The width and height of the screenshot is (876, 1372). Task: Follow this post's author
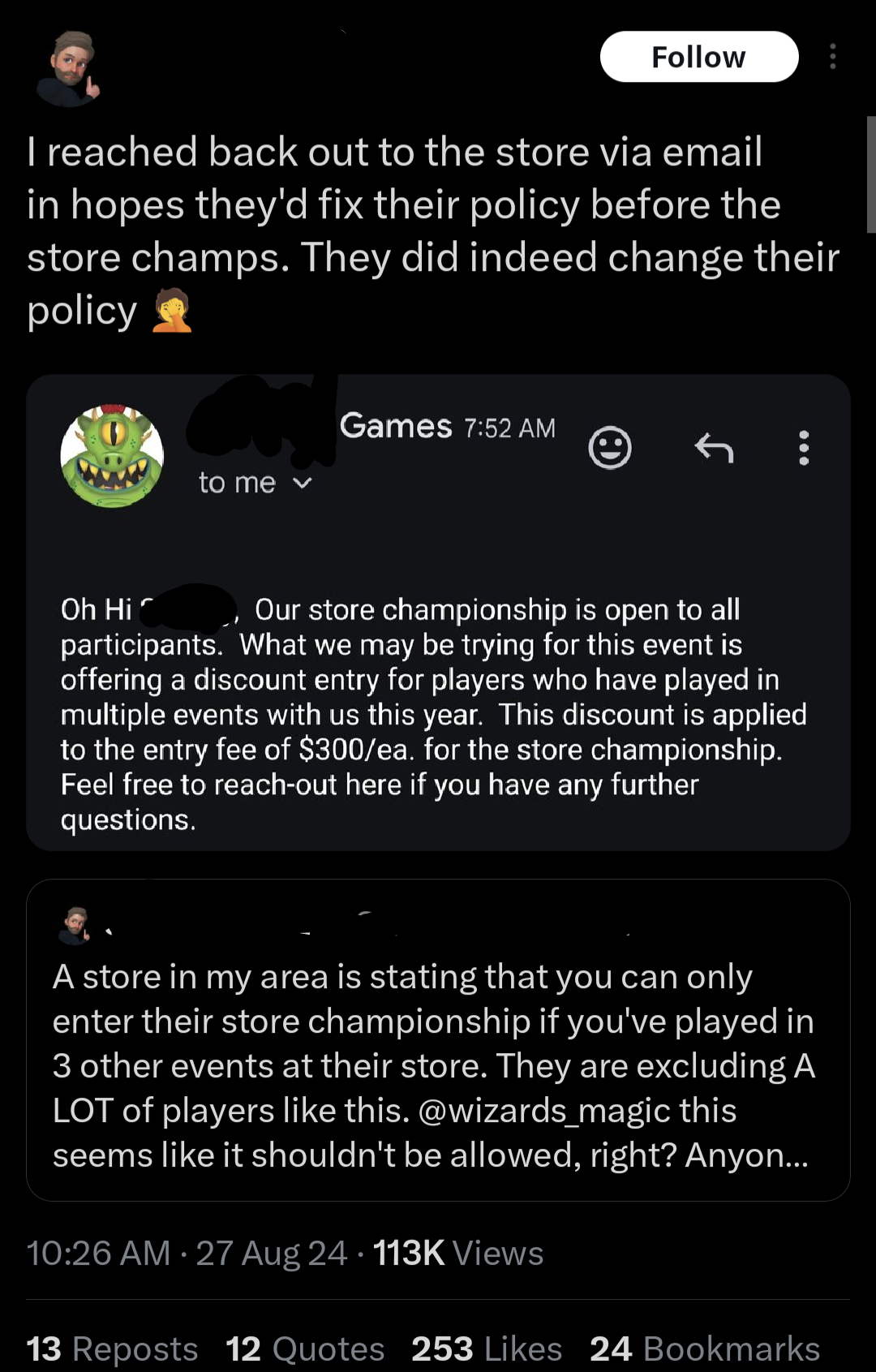pos(698,57)
